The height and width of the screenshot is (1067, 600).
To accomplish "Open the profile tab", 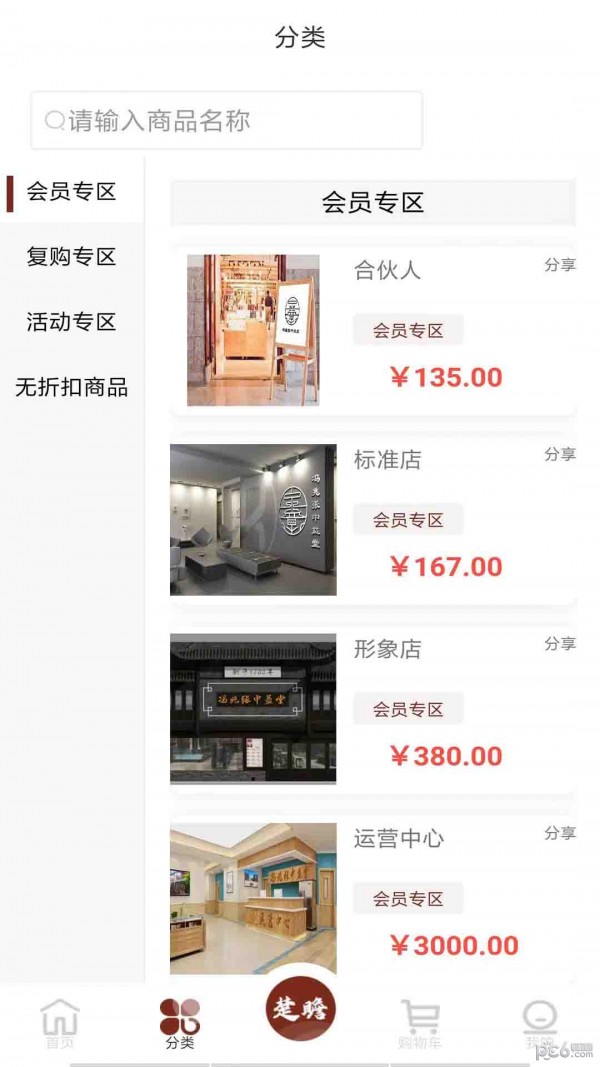I will (x=540, y=1025).
